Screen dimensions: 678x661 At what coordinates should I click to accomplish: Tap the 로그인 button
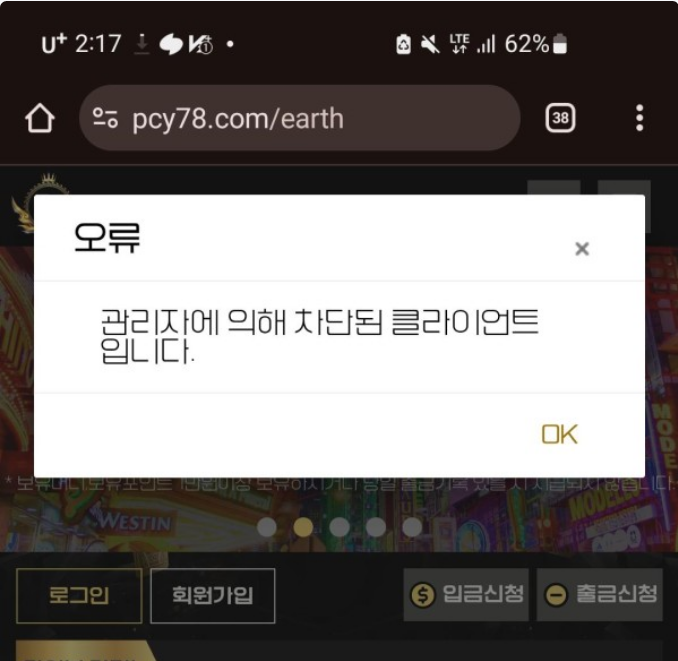pos(79,596)
